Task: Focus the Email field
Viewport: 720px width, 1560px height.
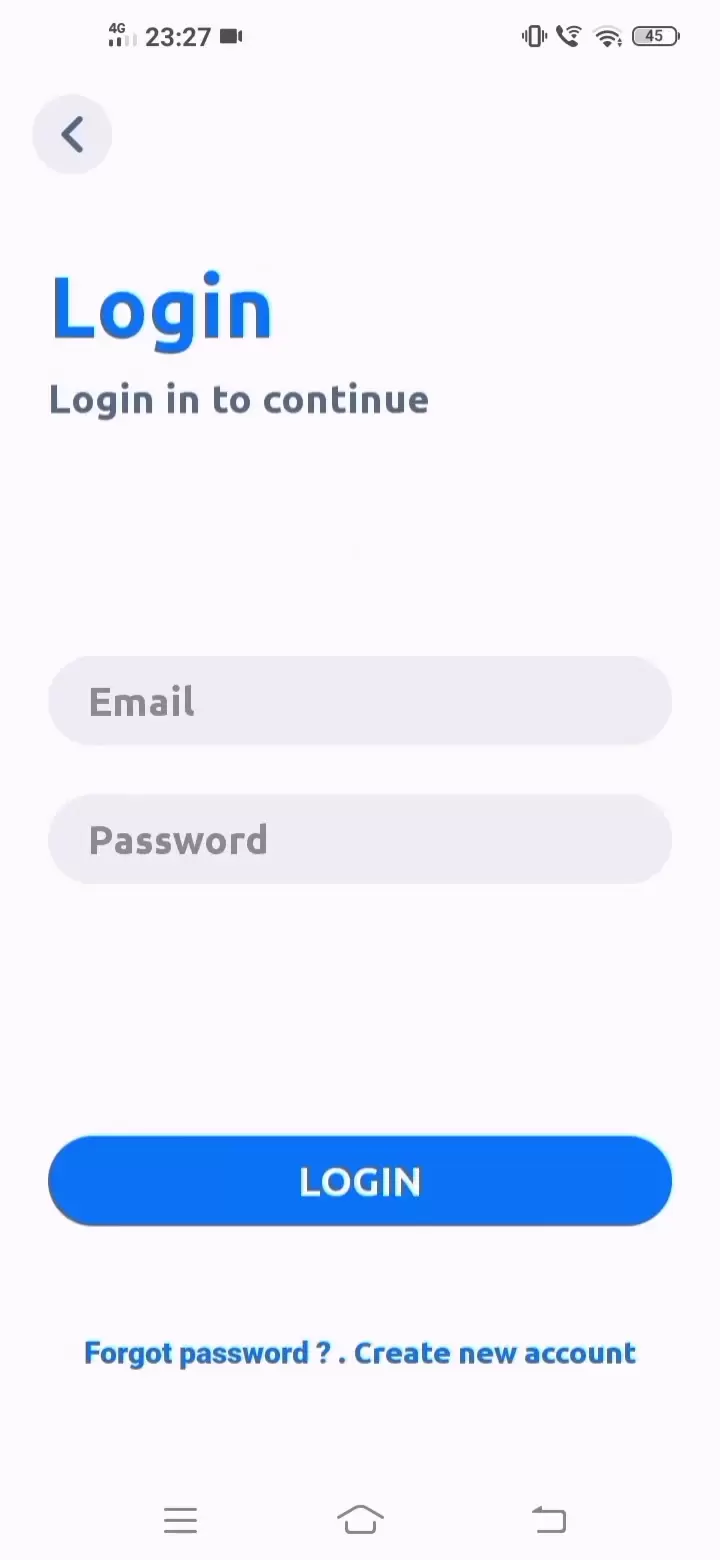Action: point(360,701)
